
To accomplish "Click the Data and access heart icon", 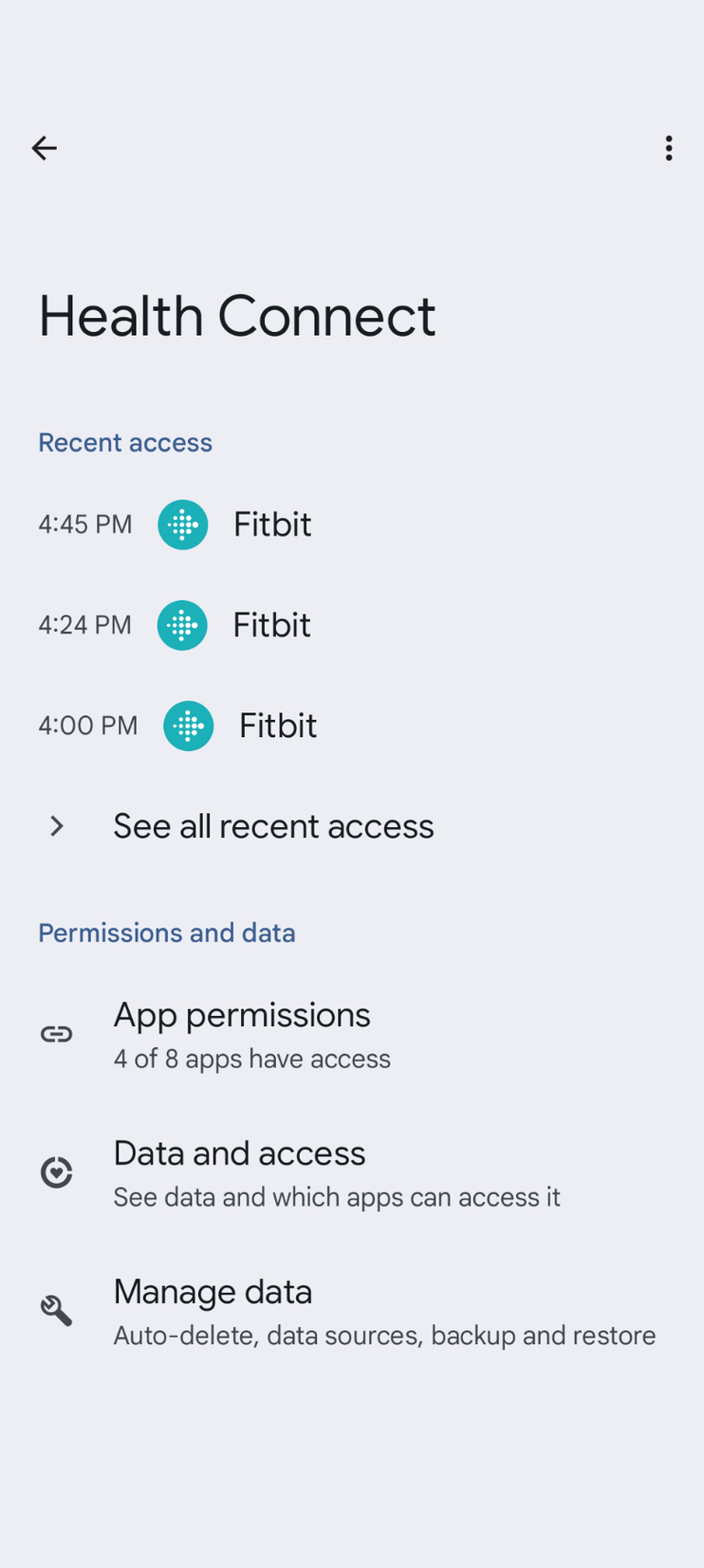I will (56, 1171).
